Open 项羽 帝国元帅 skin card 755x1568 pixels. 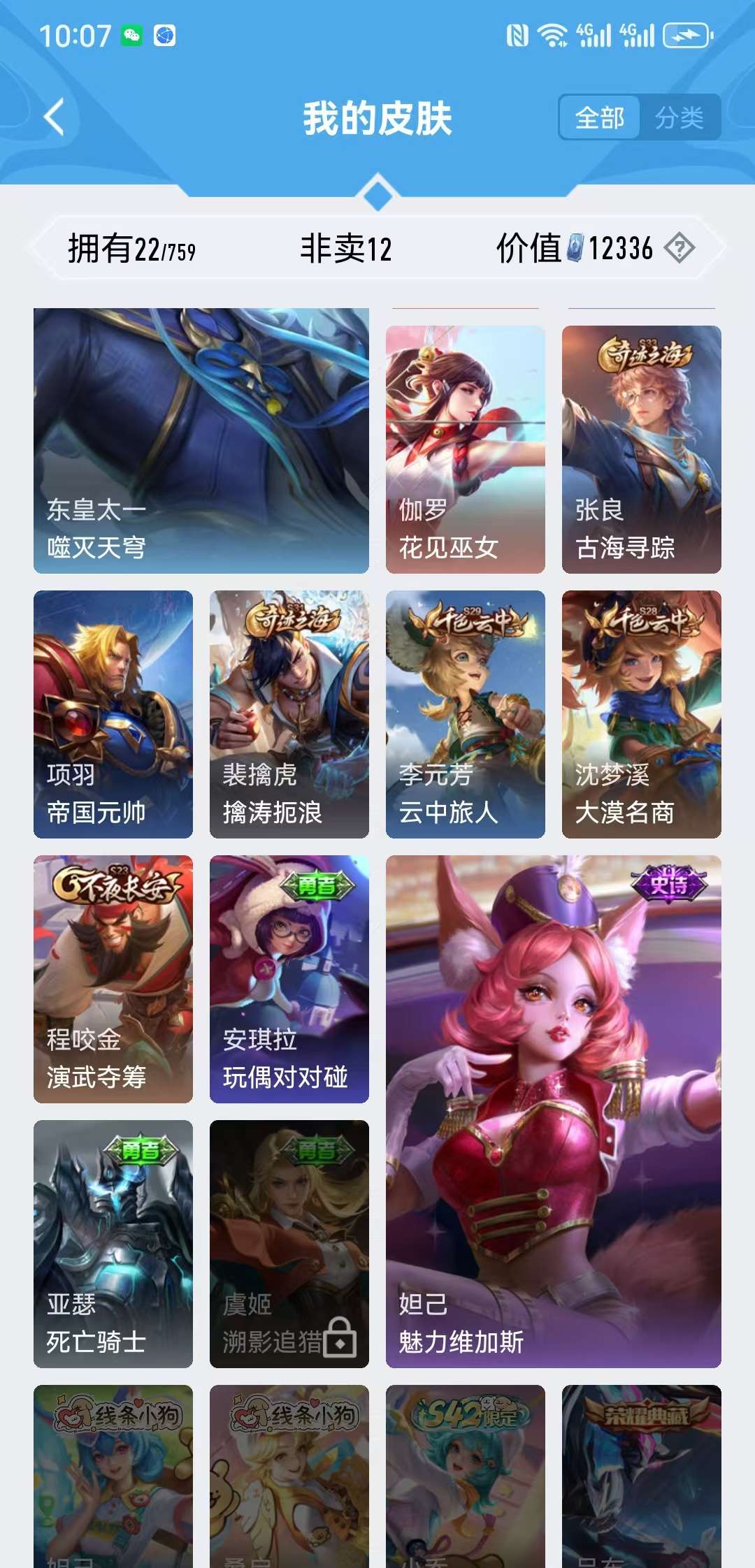point(113,713)
